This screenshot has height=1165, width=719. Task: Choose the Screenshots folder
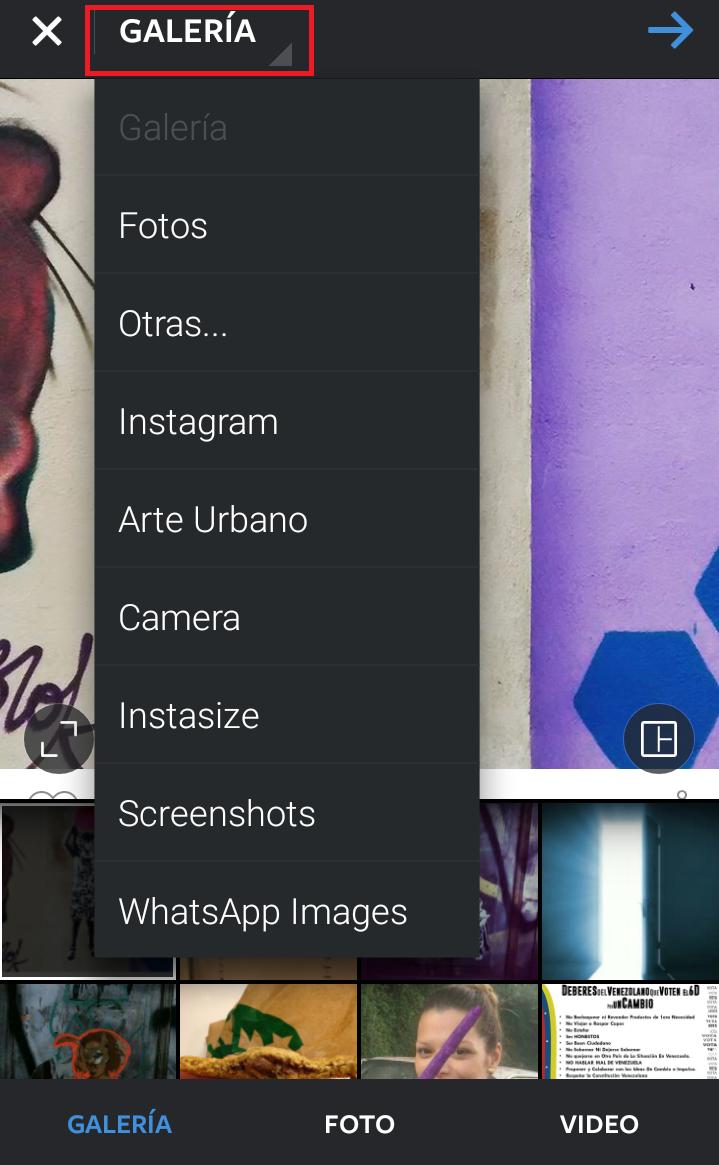(x=286, y=814)
